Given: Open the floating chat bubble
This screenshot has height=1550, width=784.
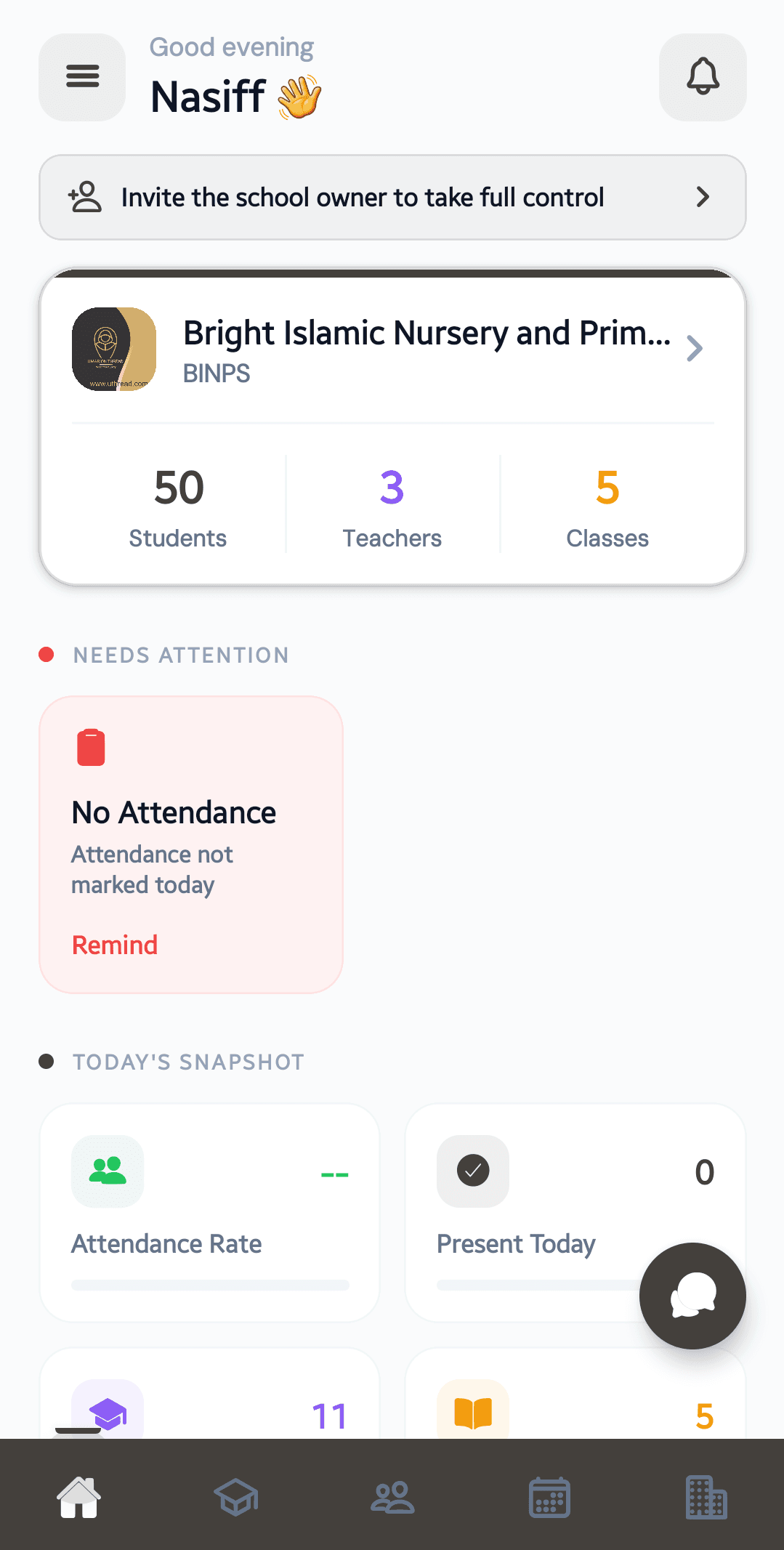Looking at the screenshot, I should point(691,1296).
